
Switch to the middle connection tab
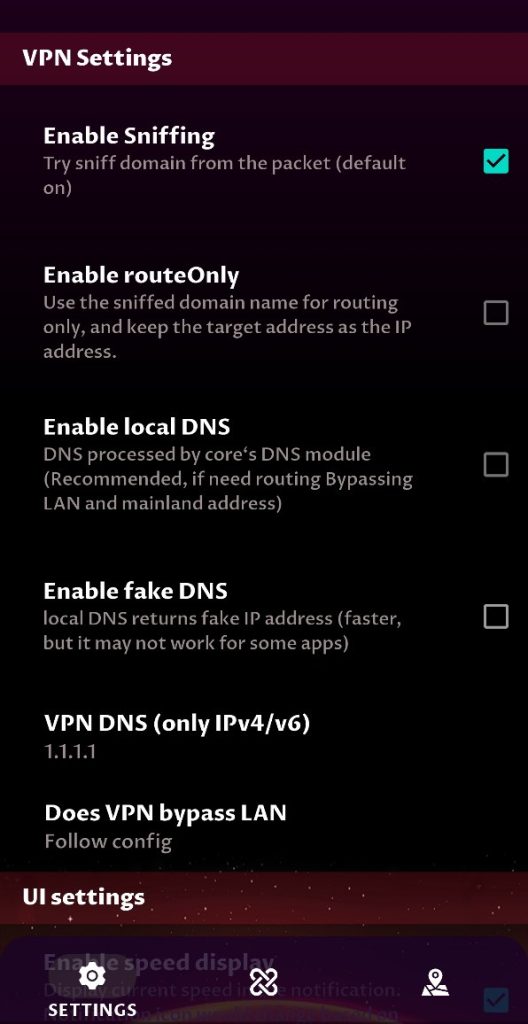pyautogui.click(x=263, y=982)
